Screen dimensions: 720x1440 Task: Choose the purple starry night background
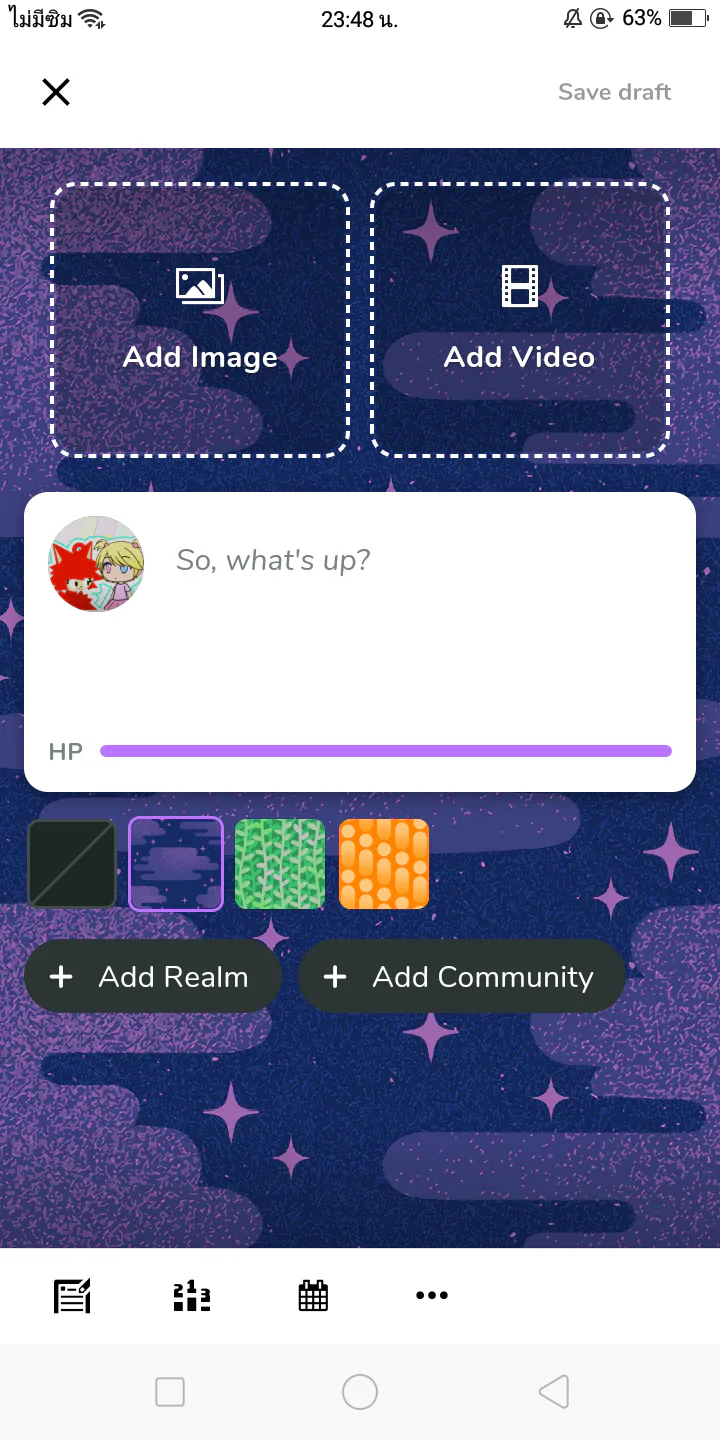[x=176, y=864]
